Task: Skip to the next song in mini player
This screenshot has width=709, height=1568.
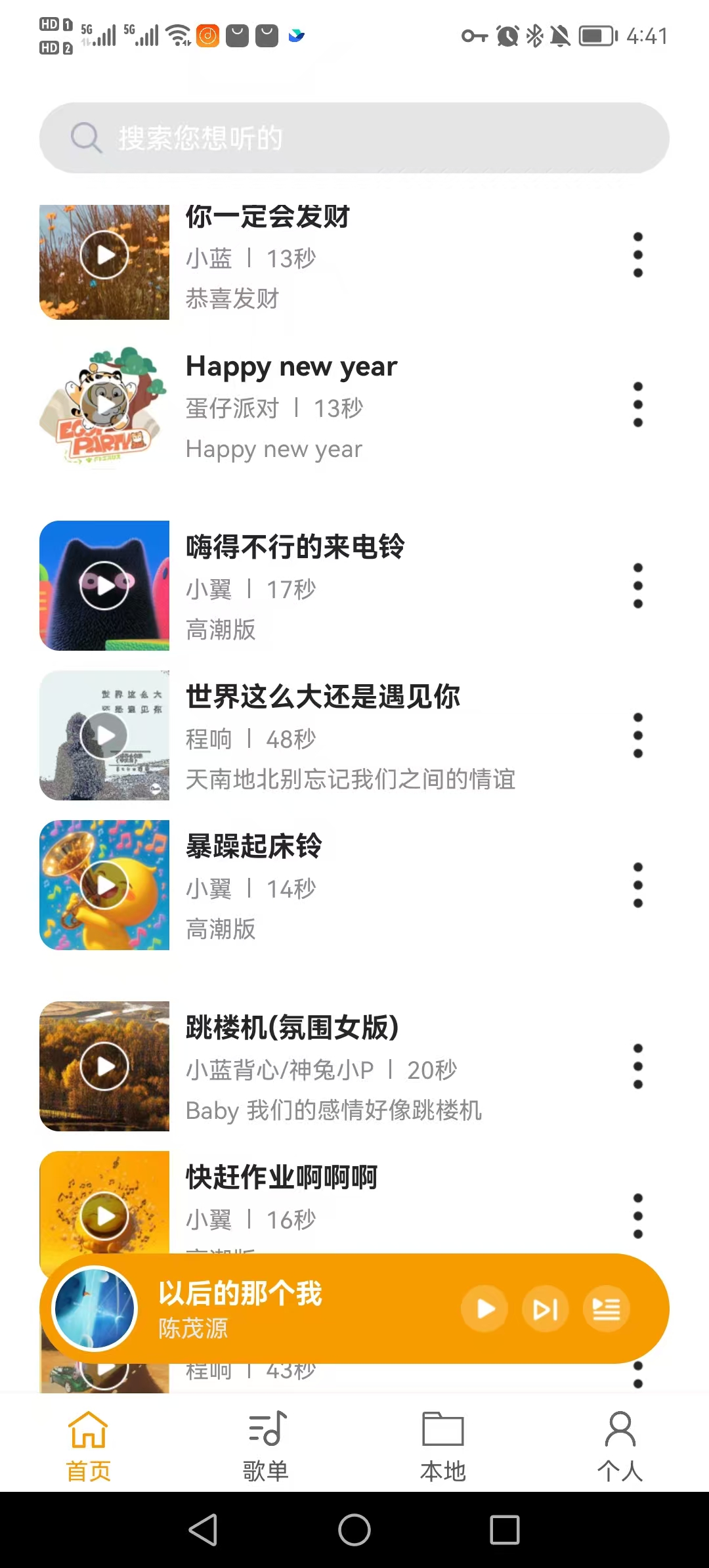Action: (x=544, y=1308)
